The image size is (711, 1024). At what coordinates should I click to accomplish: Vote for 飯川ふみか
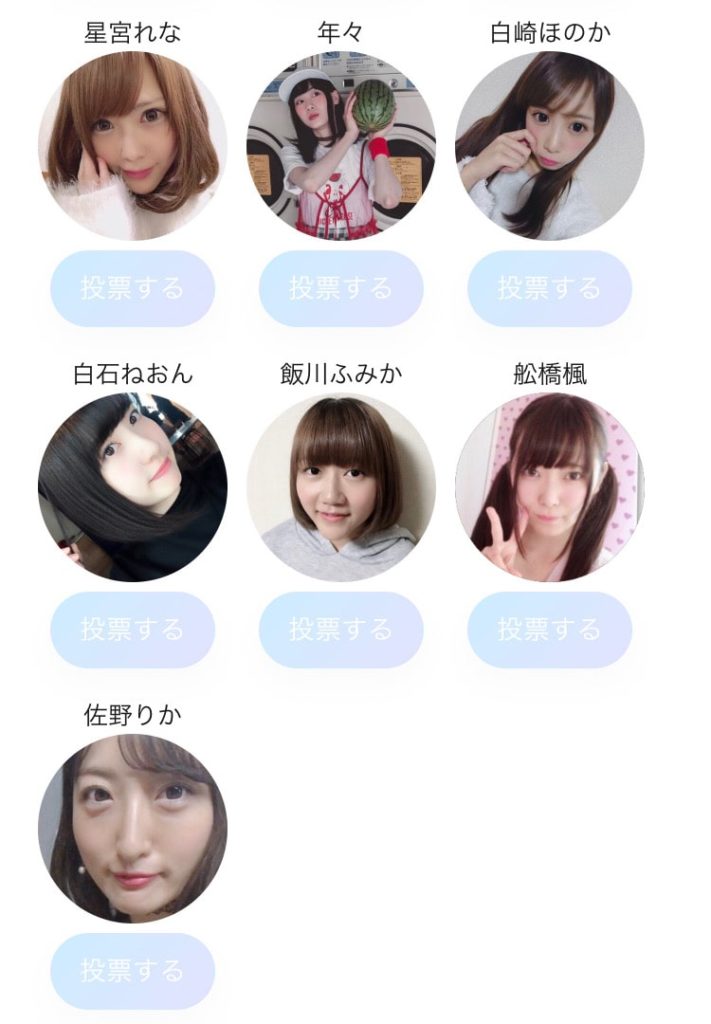point(341,630)
